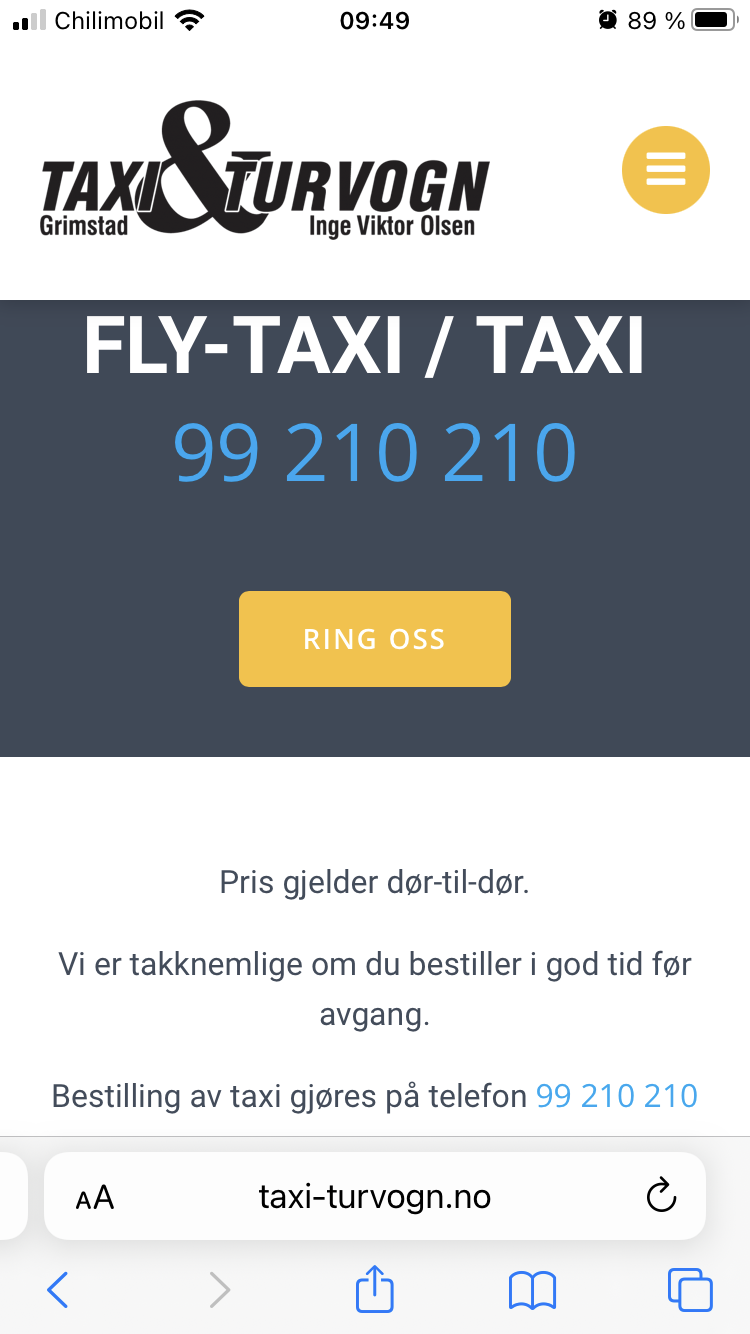Call the large 99 210 210 number
The height and width of the screenshot is (1334, 750).
tap(375, 453)
